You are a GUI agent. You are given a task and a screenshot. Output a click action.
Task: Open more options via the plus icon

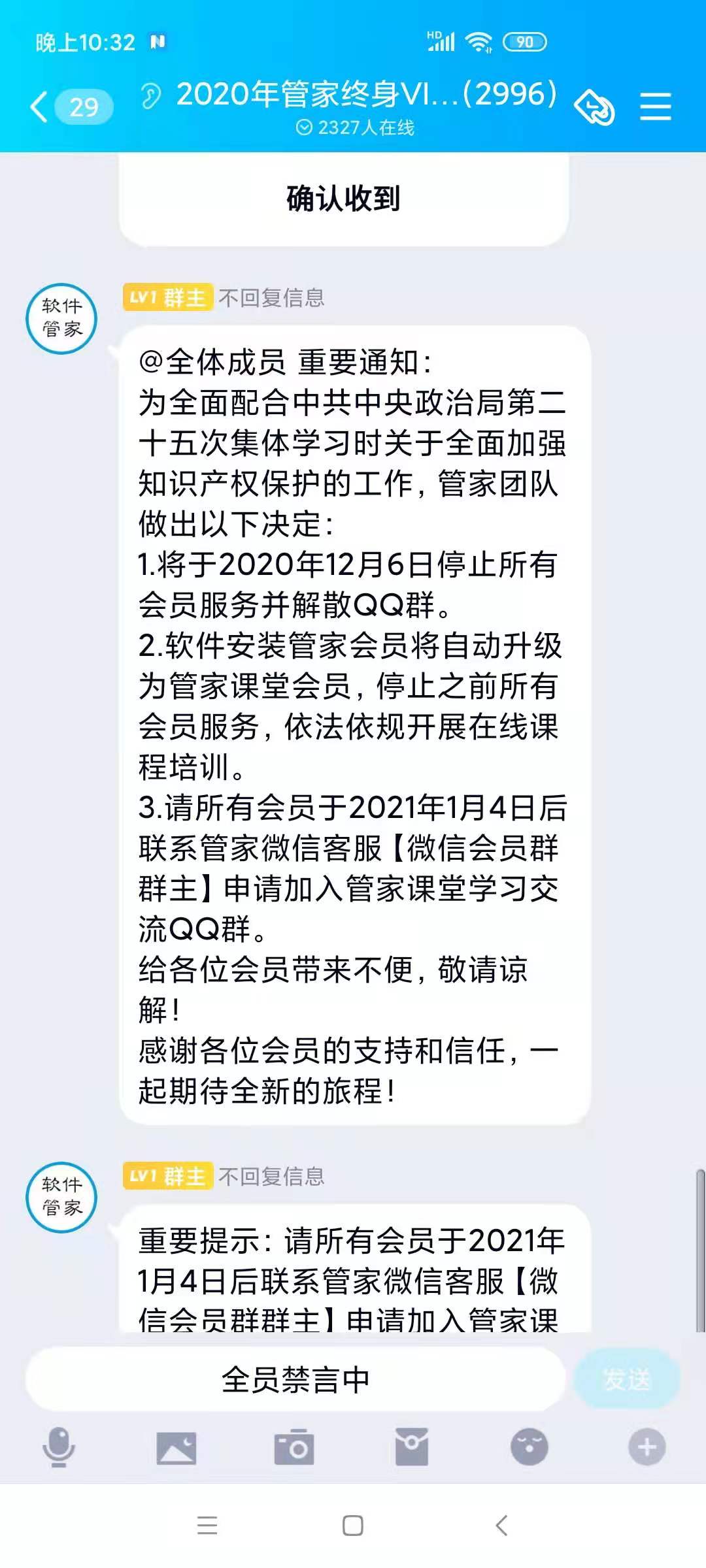[x=647, y=1447]
